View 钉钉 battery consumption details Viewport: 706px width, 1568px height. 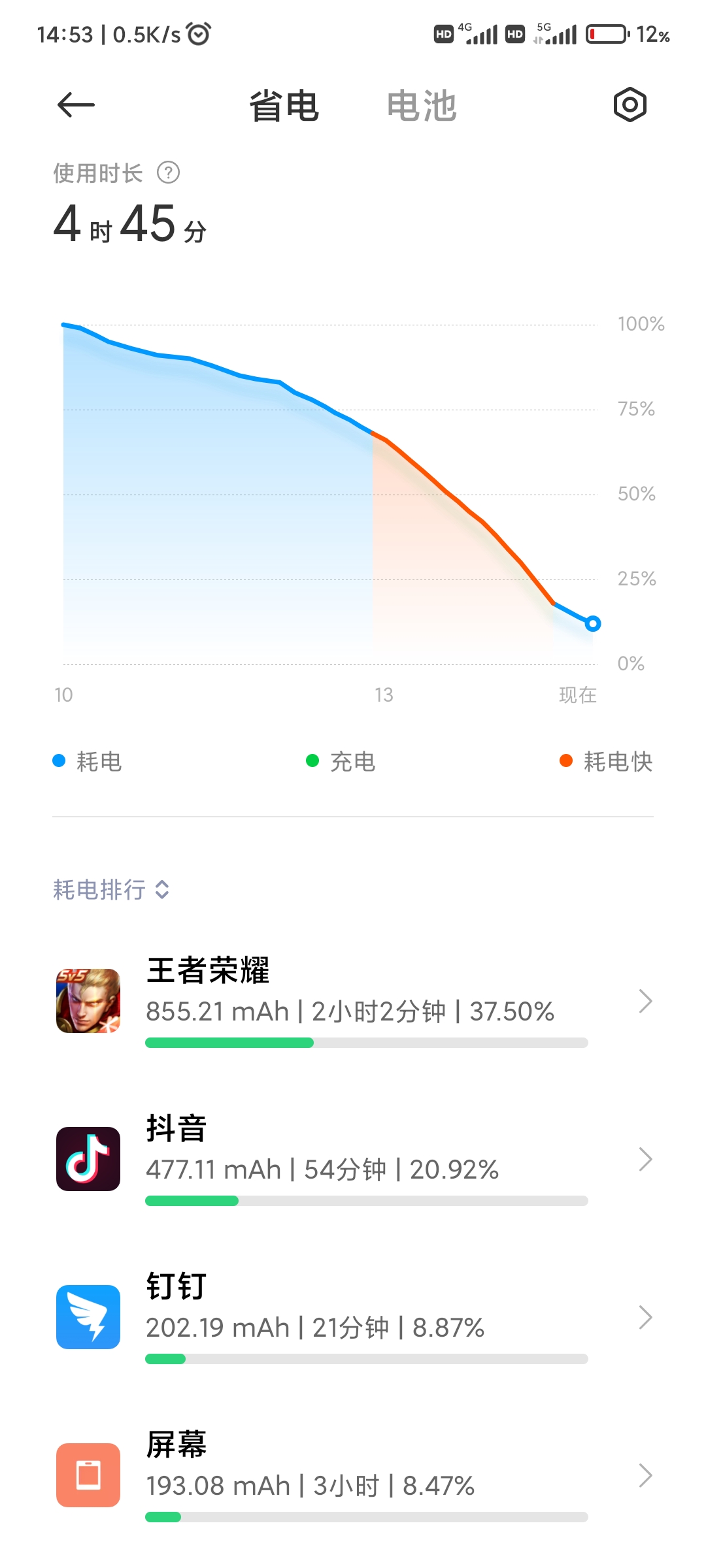point(353,1317)
